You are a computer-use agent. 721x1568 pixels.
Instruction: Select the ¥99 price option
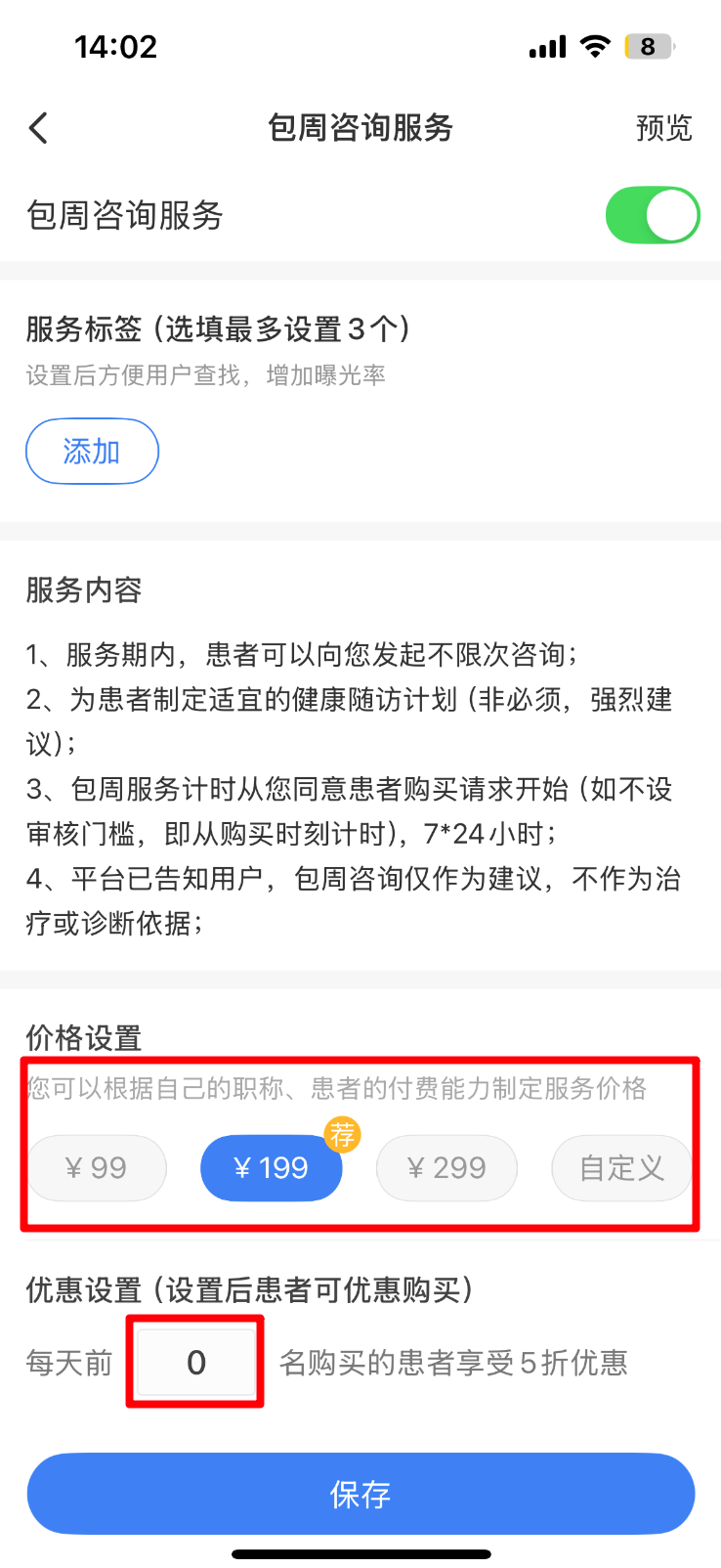click(97, 1167)
